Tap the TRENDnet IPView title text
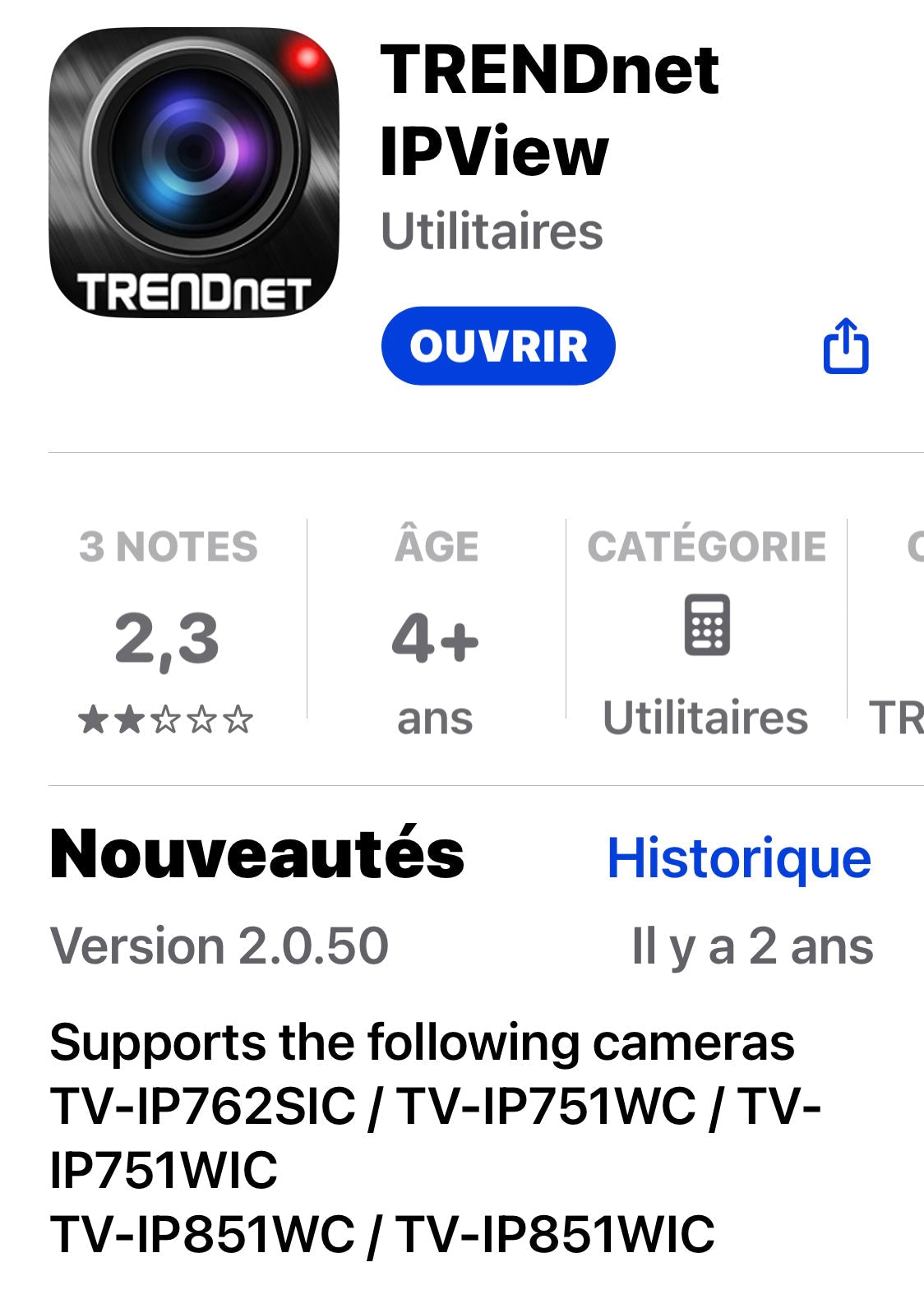 pos(551,107)
